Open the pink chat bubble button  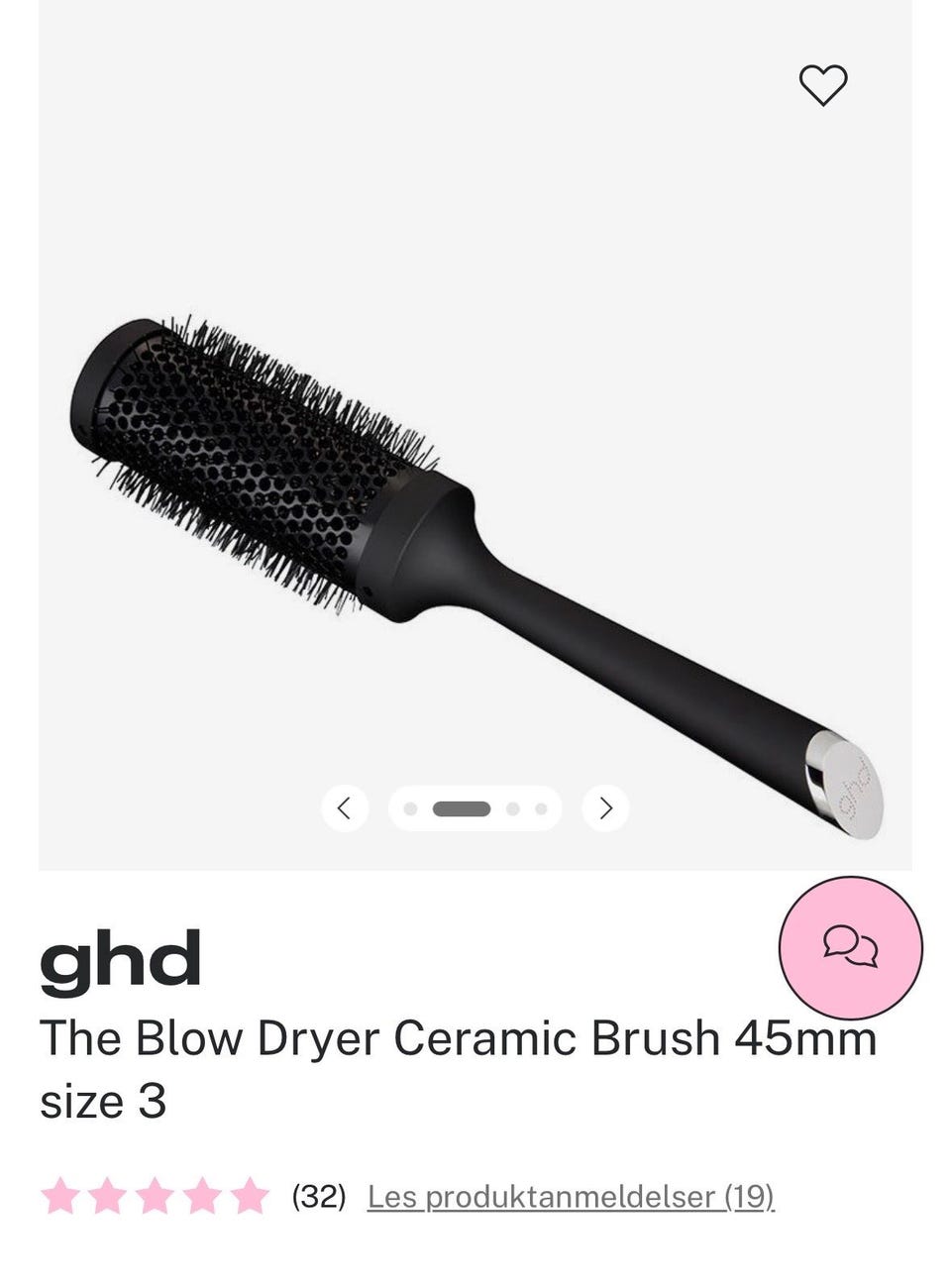(x=851, y=947)
